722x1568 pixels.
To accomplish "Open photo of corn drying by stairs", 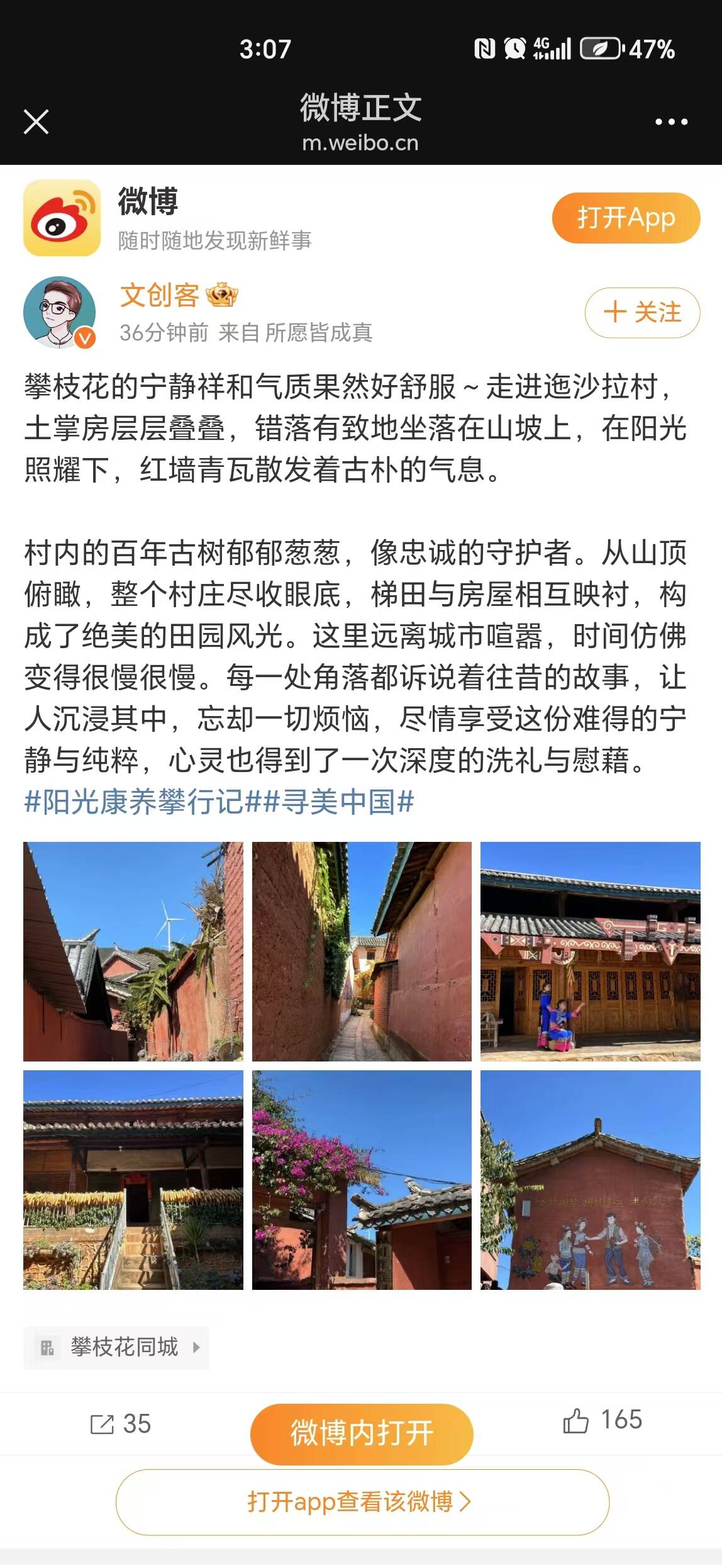I will pyautogui.click(x=133, y=1180).
